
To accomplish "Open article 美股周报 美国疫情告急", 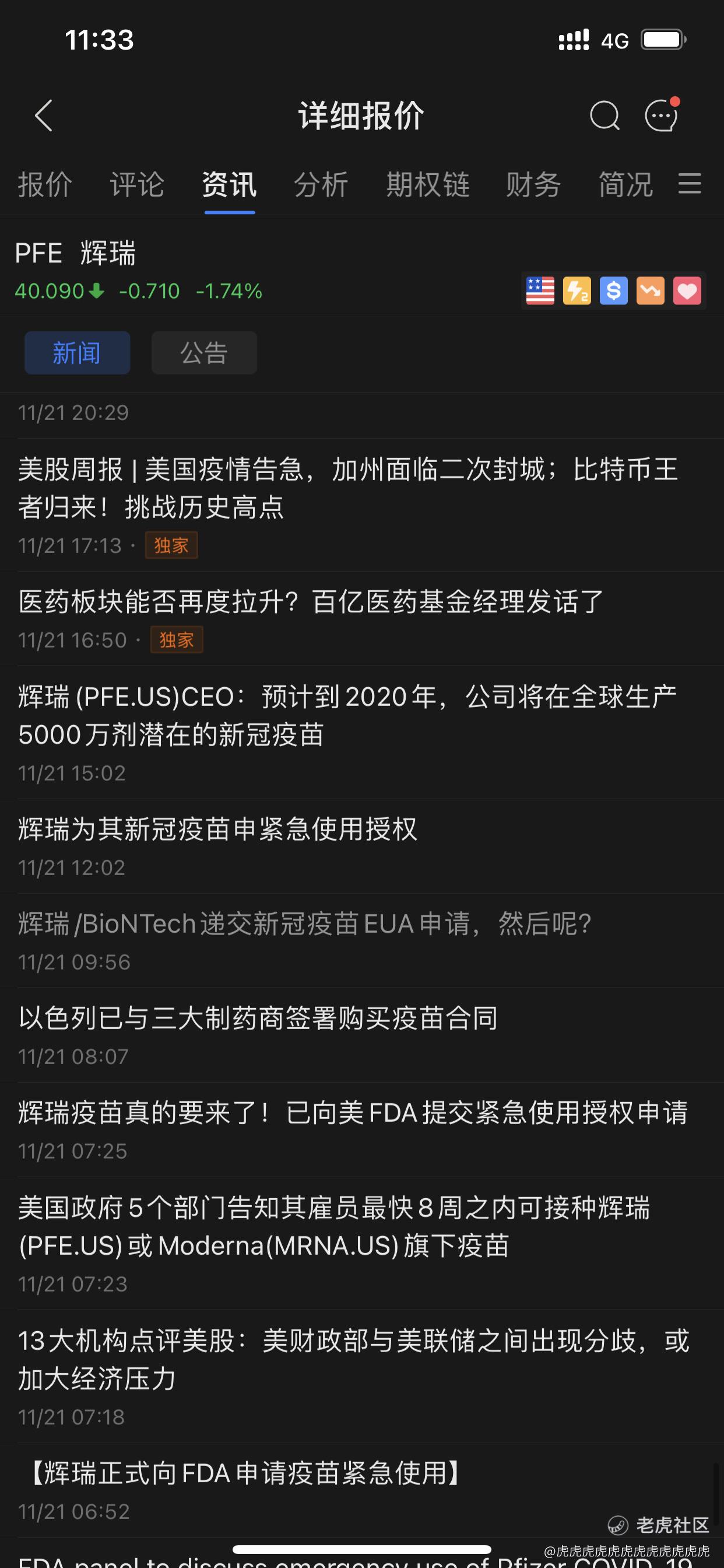I will (x=362, y=505).
